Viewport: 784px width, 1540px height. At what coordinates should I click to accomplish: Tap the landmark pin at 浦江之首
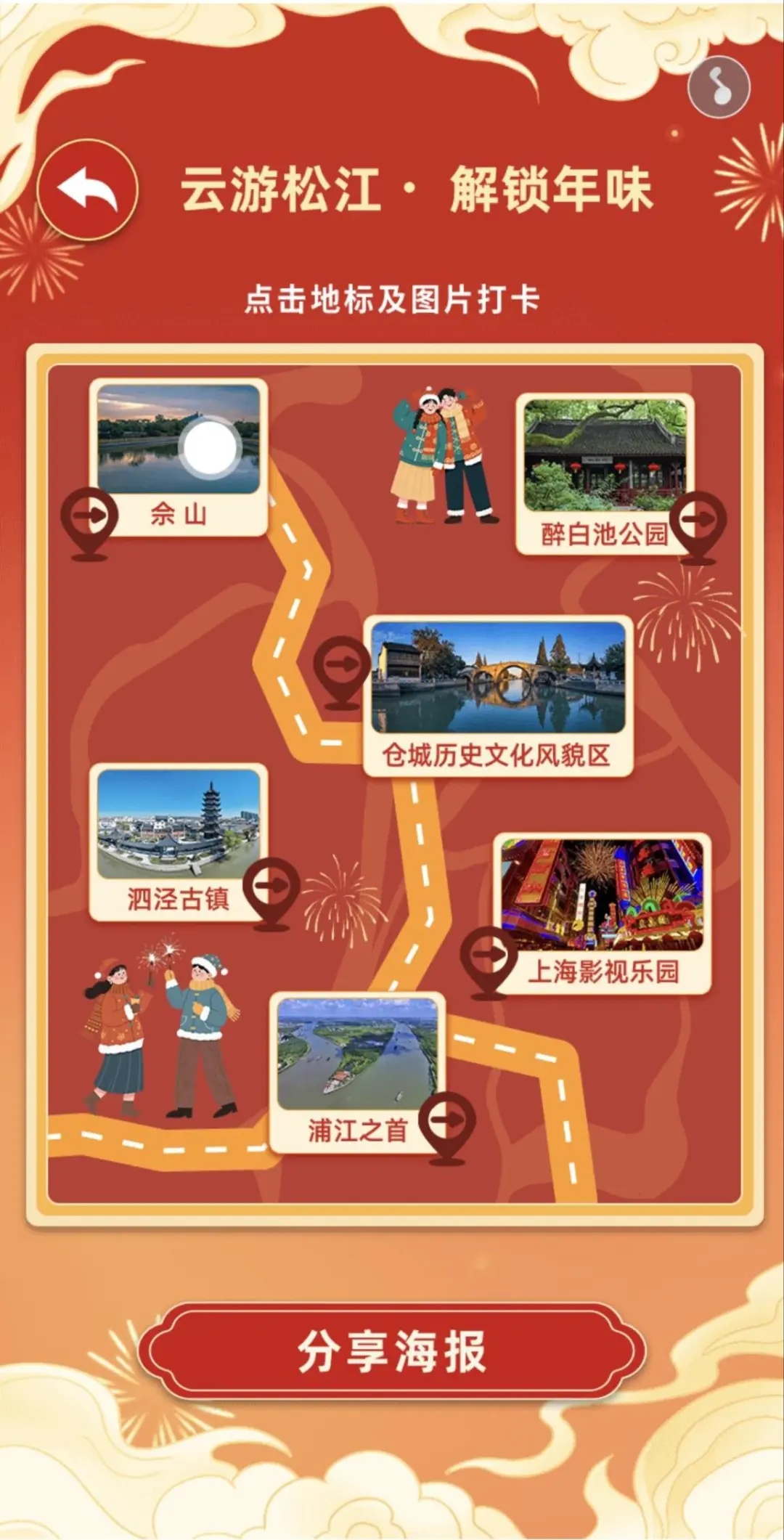447,1122
